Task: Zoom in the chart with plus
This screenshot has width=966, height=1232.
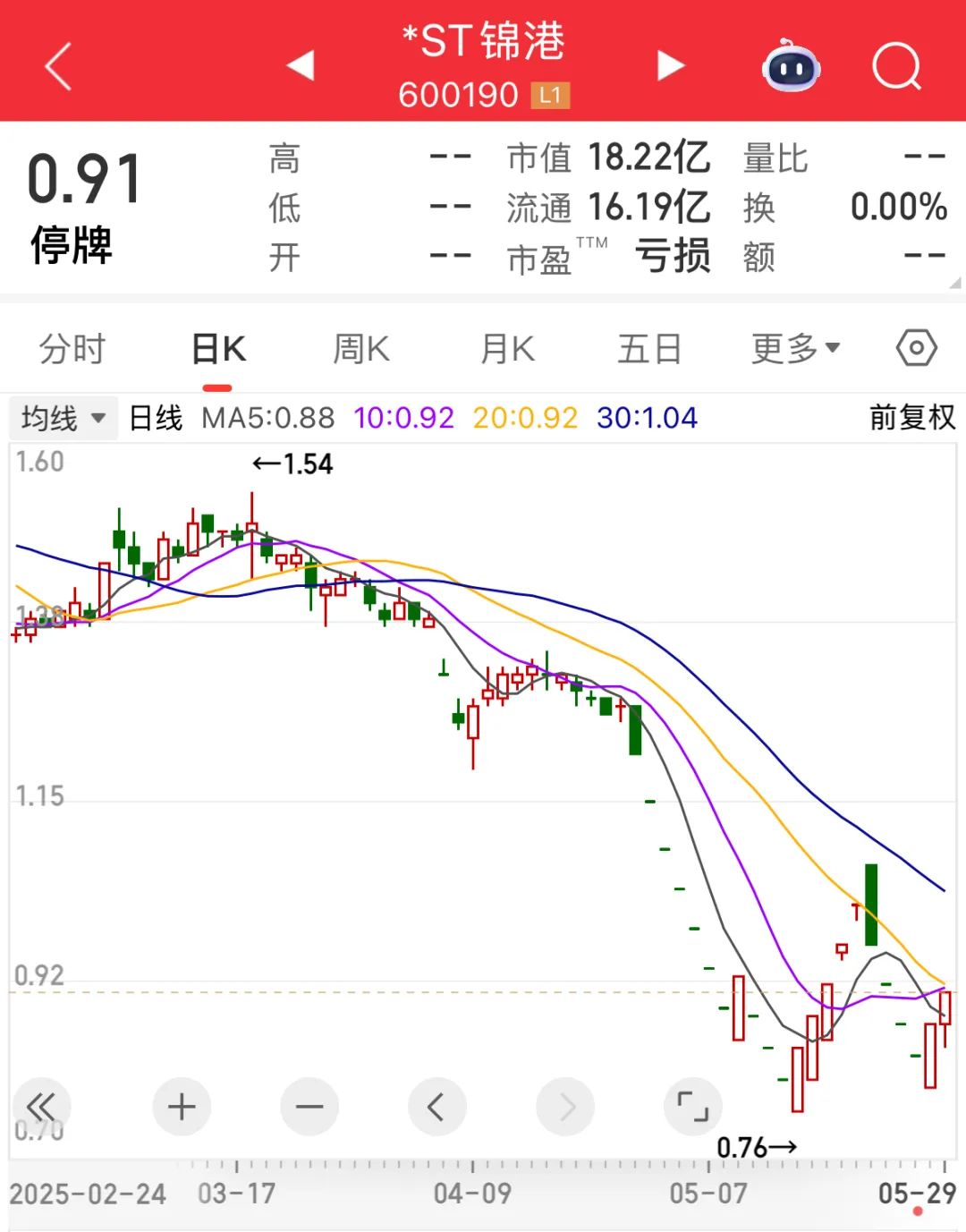Action: [182, 1107]
